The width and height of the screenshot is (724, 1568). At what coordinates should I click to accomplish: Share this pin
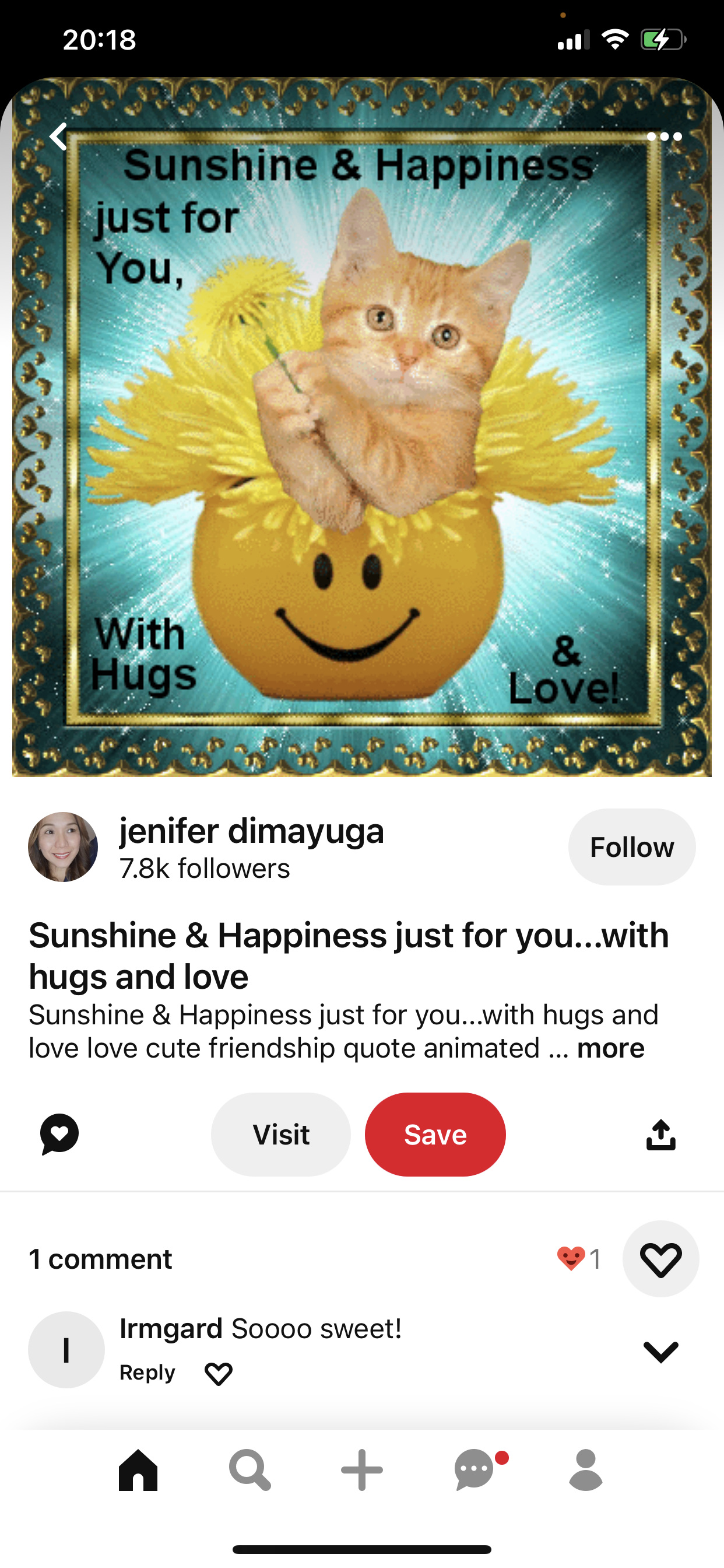660,1135
